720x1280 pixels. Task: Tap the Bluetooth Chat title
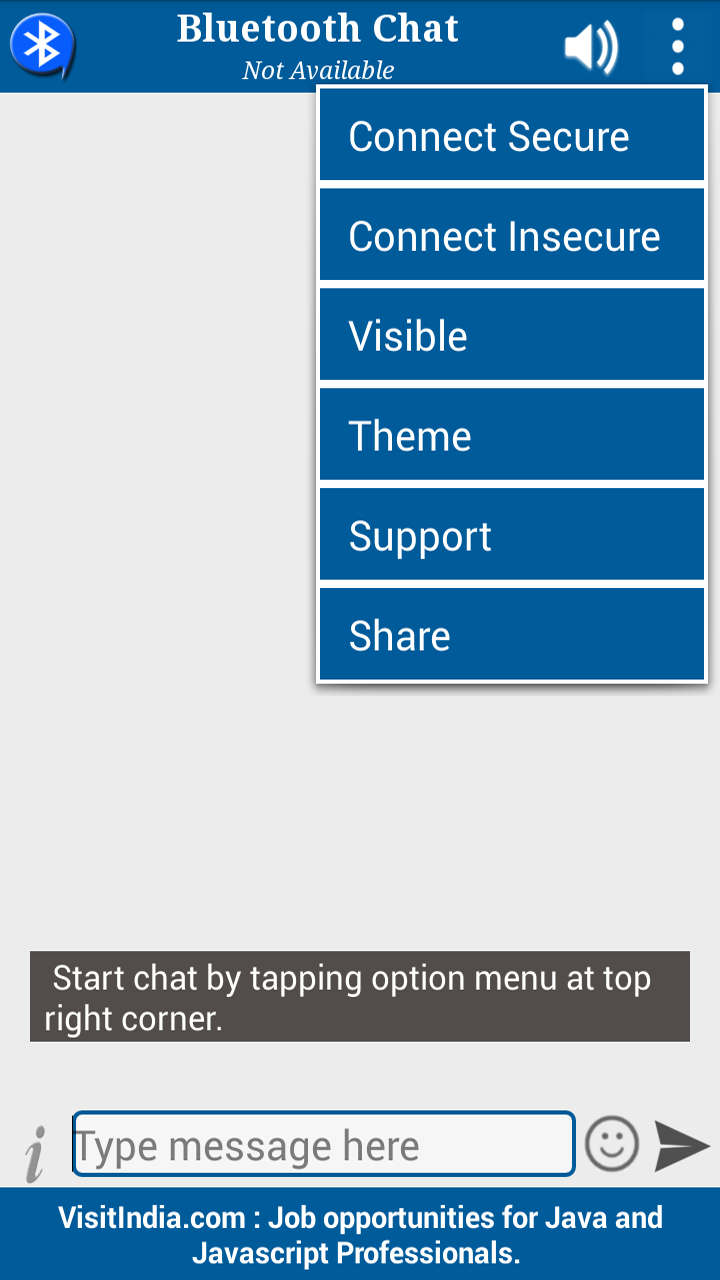click(x=317, y=28)
